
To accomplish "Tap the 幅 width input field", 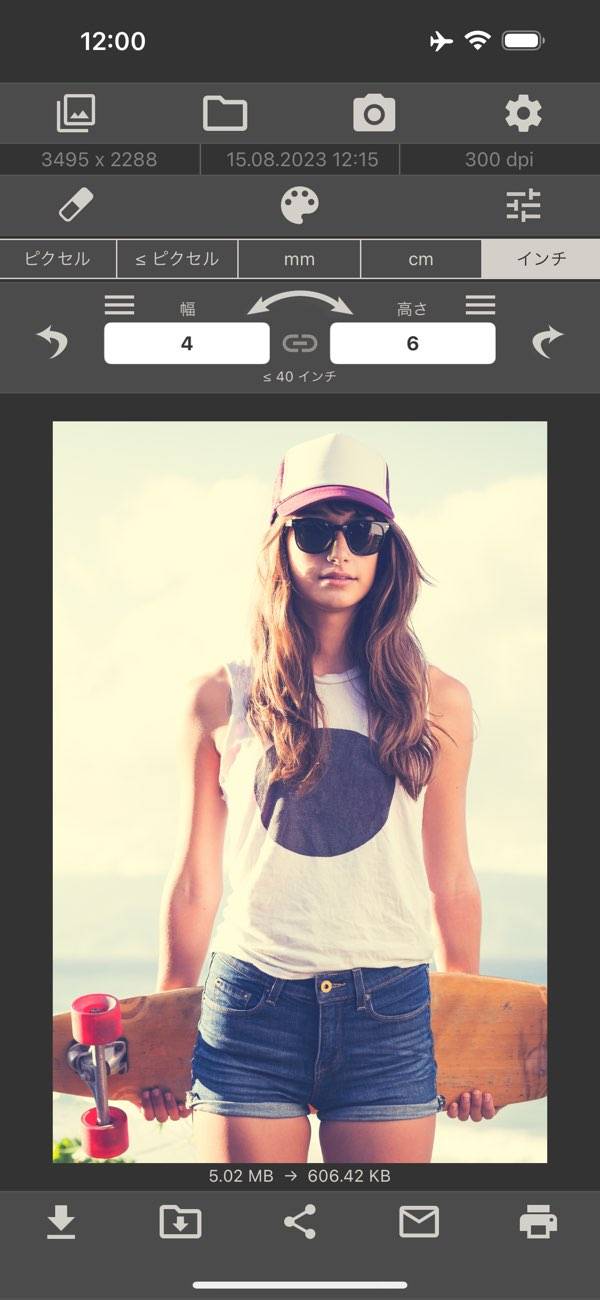I will 187,343.
